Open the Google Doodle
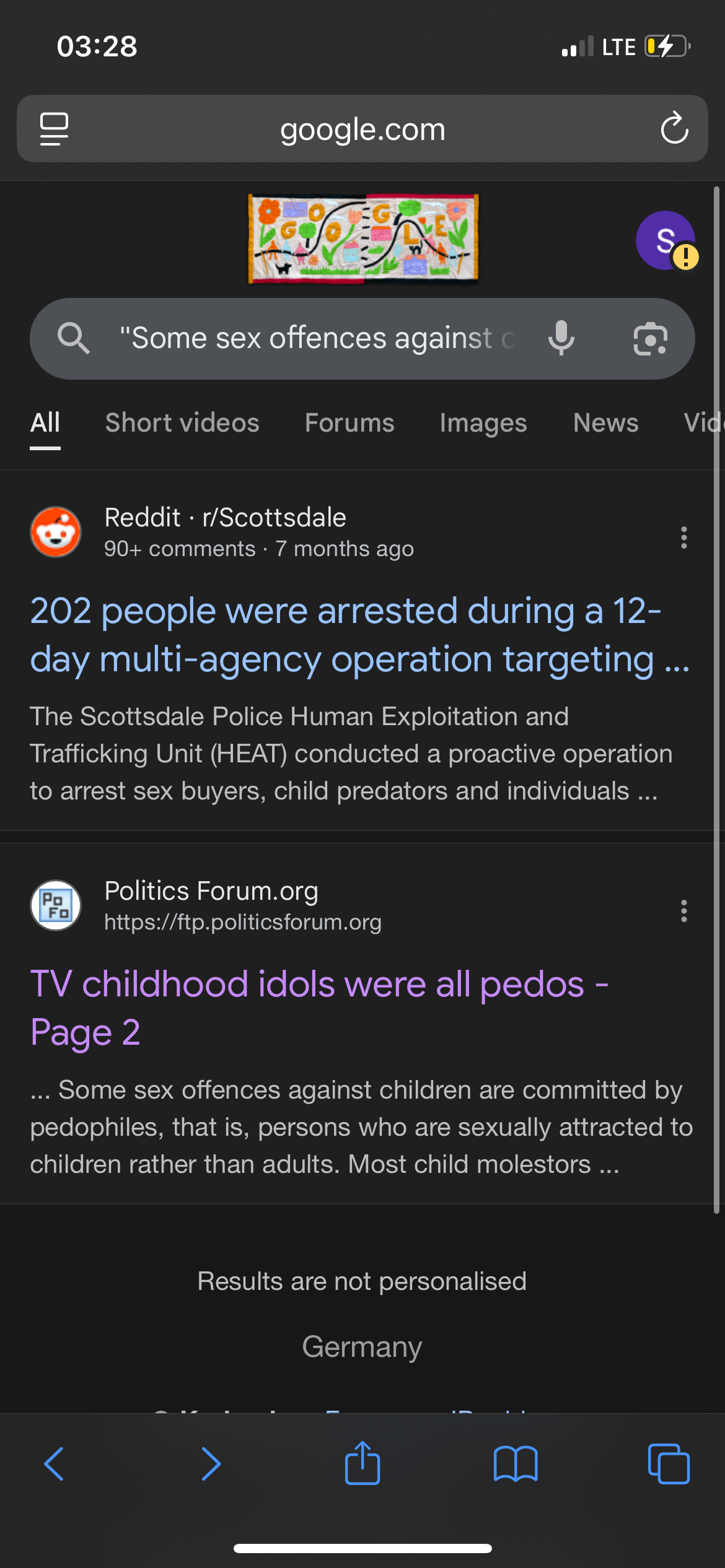This screenshot has height=1568, width=725. tap(363, 238)
